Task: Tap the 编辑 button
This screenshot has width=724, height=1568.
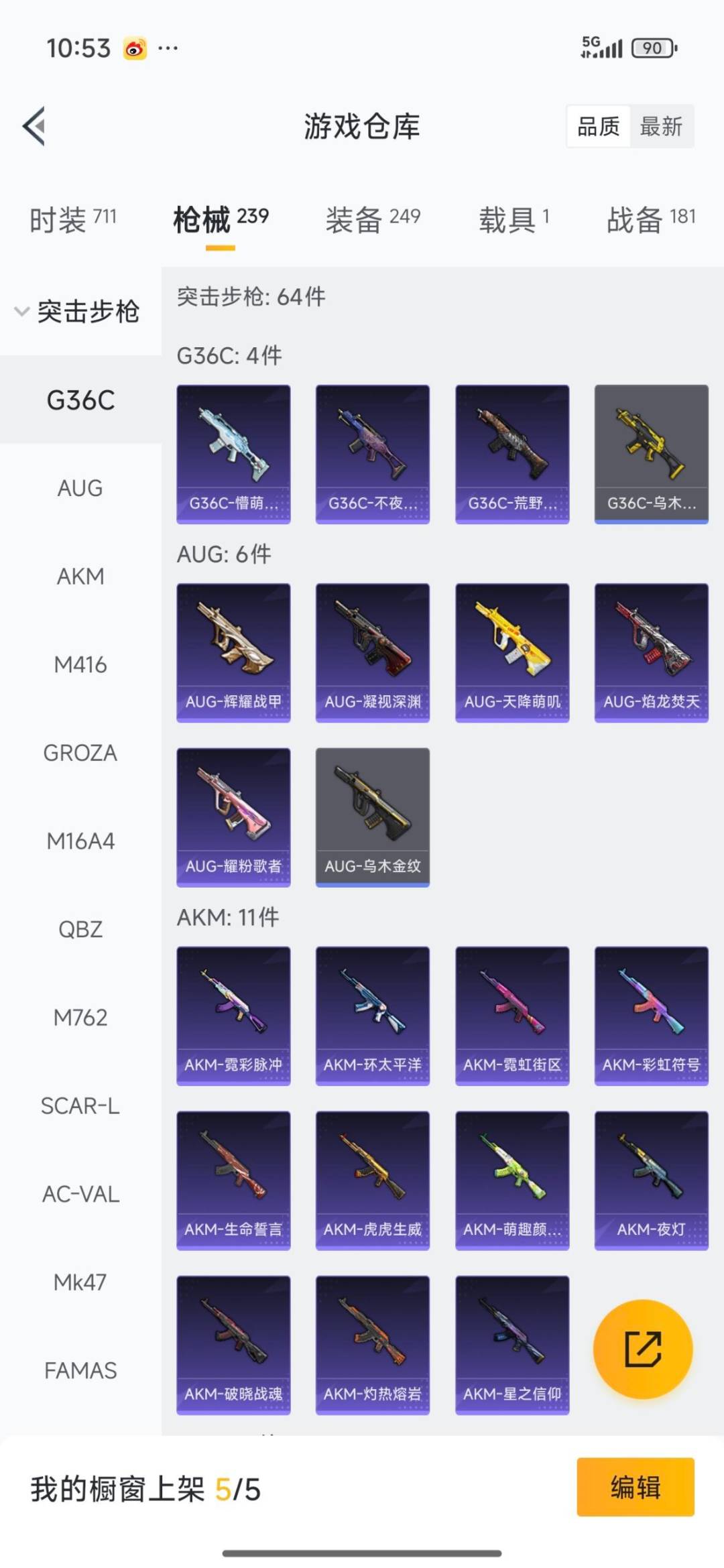Action: coord(635,1487)
